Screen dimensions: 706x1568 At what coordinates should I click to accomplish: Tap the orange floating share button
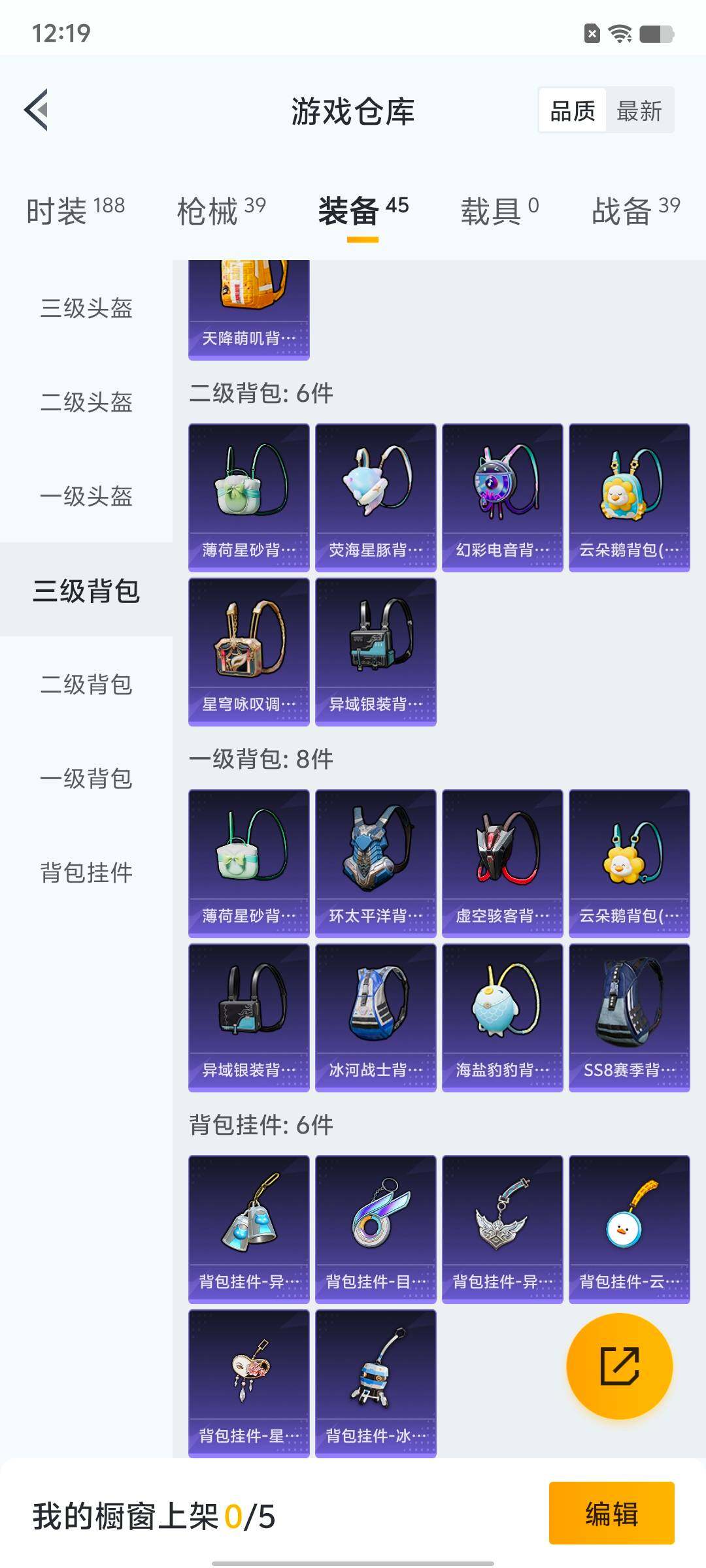coord(619,1366)
